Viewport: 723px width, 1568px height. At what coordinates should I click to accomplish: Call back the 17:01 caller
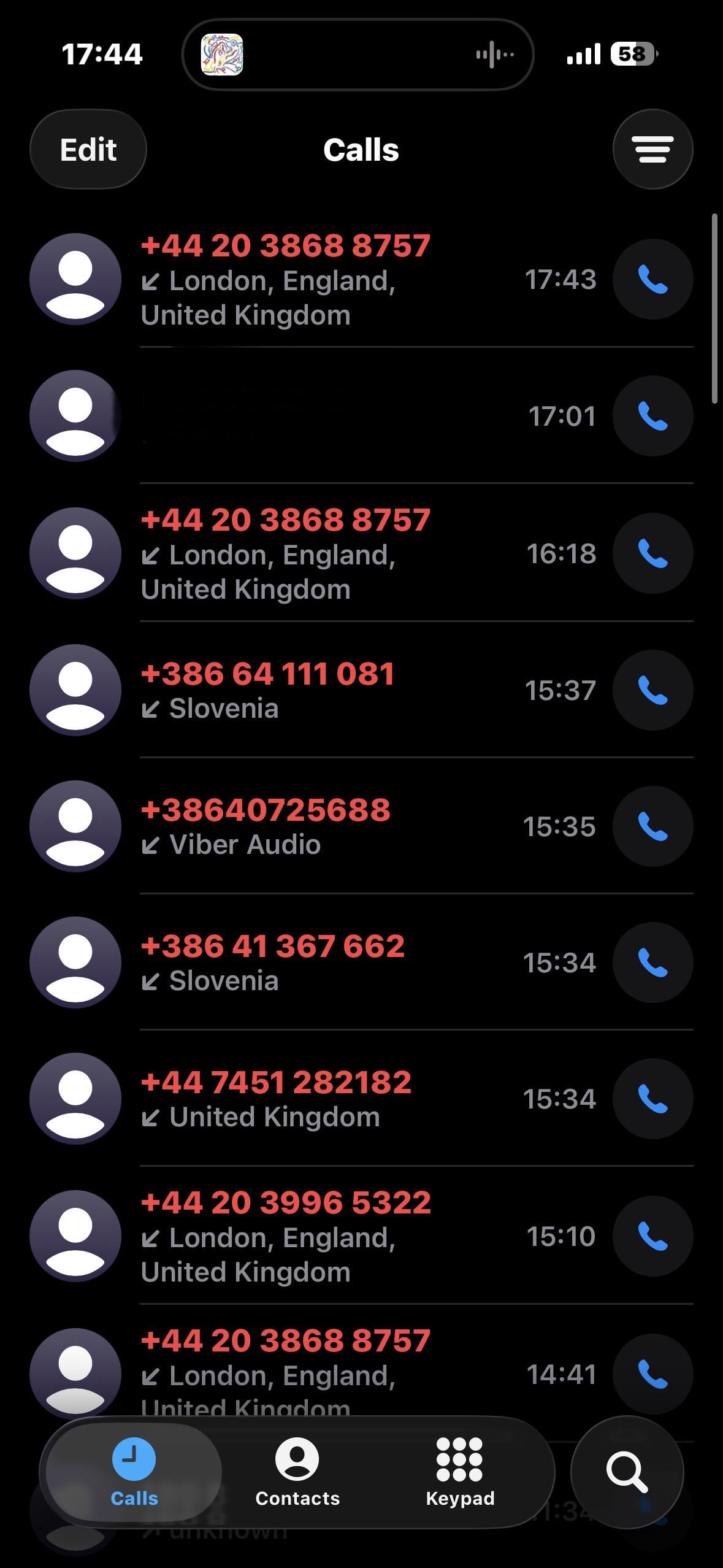652,416
